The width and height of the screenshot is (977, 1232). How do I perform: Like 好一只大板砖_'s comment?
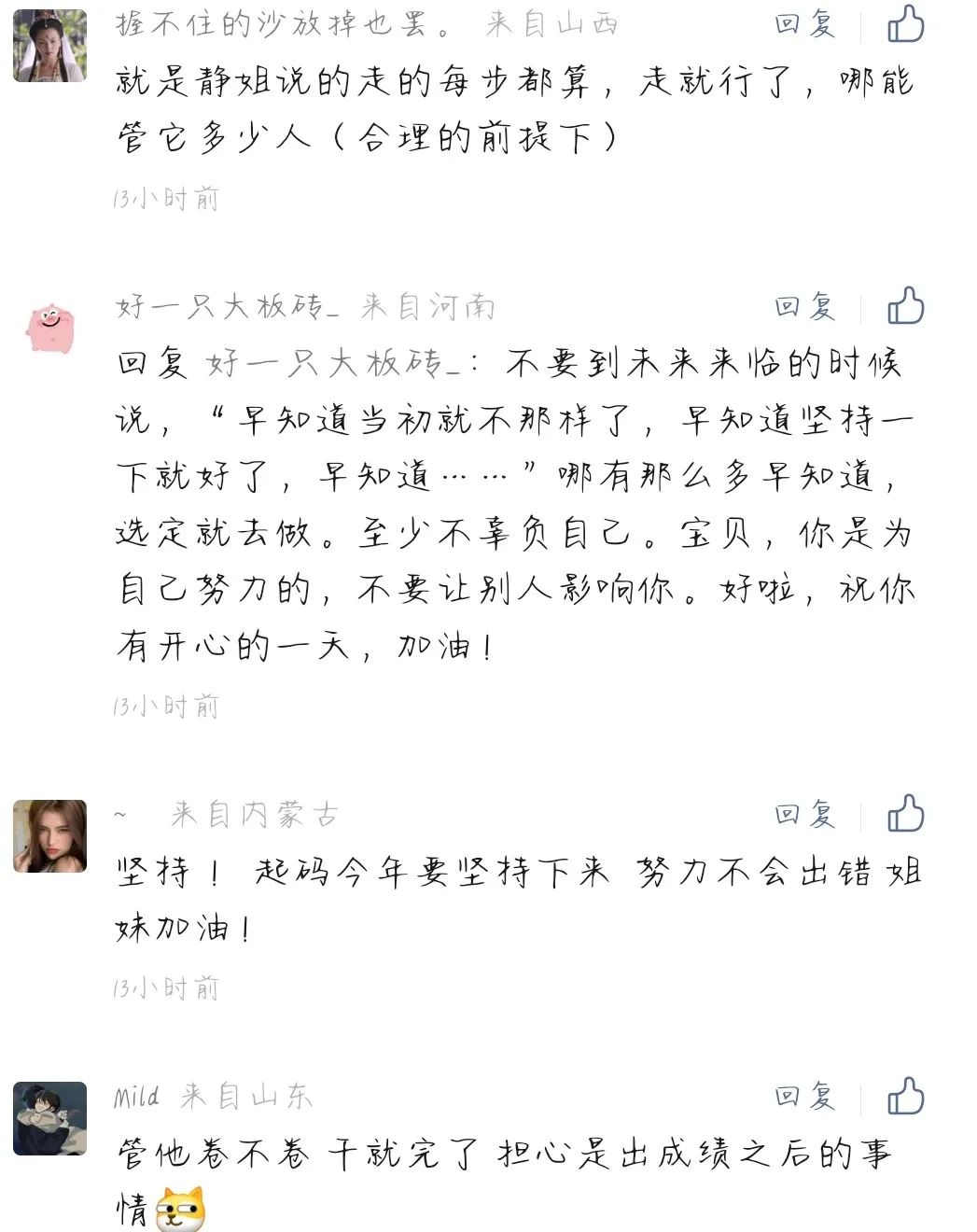point(904,306)
